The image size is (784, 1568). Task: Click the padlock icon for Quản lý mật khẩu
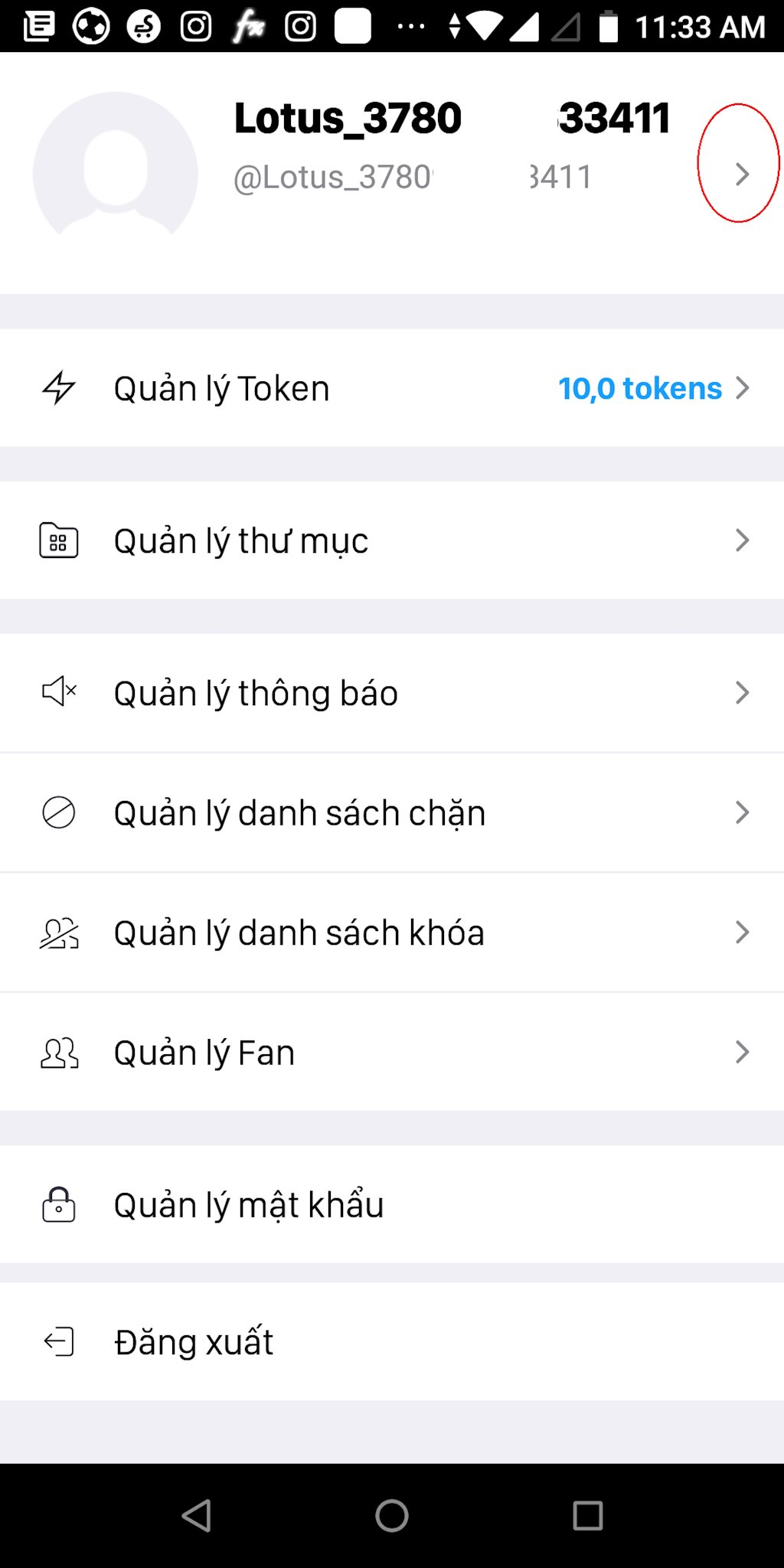tap(58, 1204)
